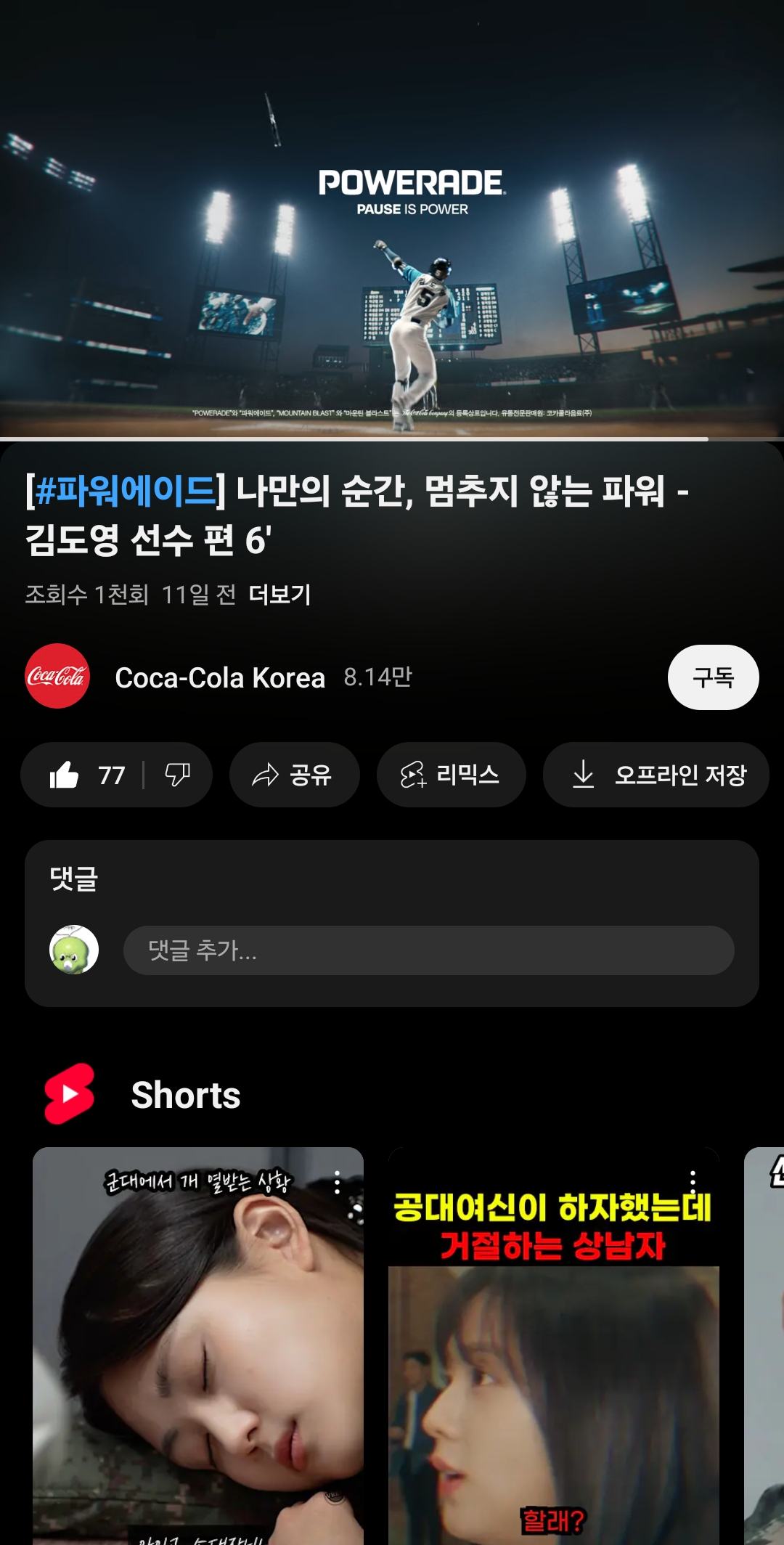Expand description with 더보기
The height and width of the screenshot is (1545, 784).
[x=279, y=595]
